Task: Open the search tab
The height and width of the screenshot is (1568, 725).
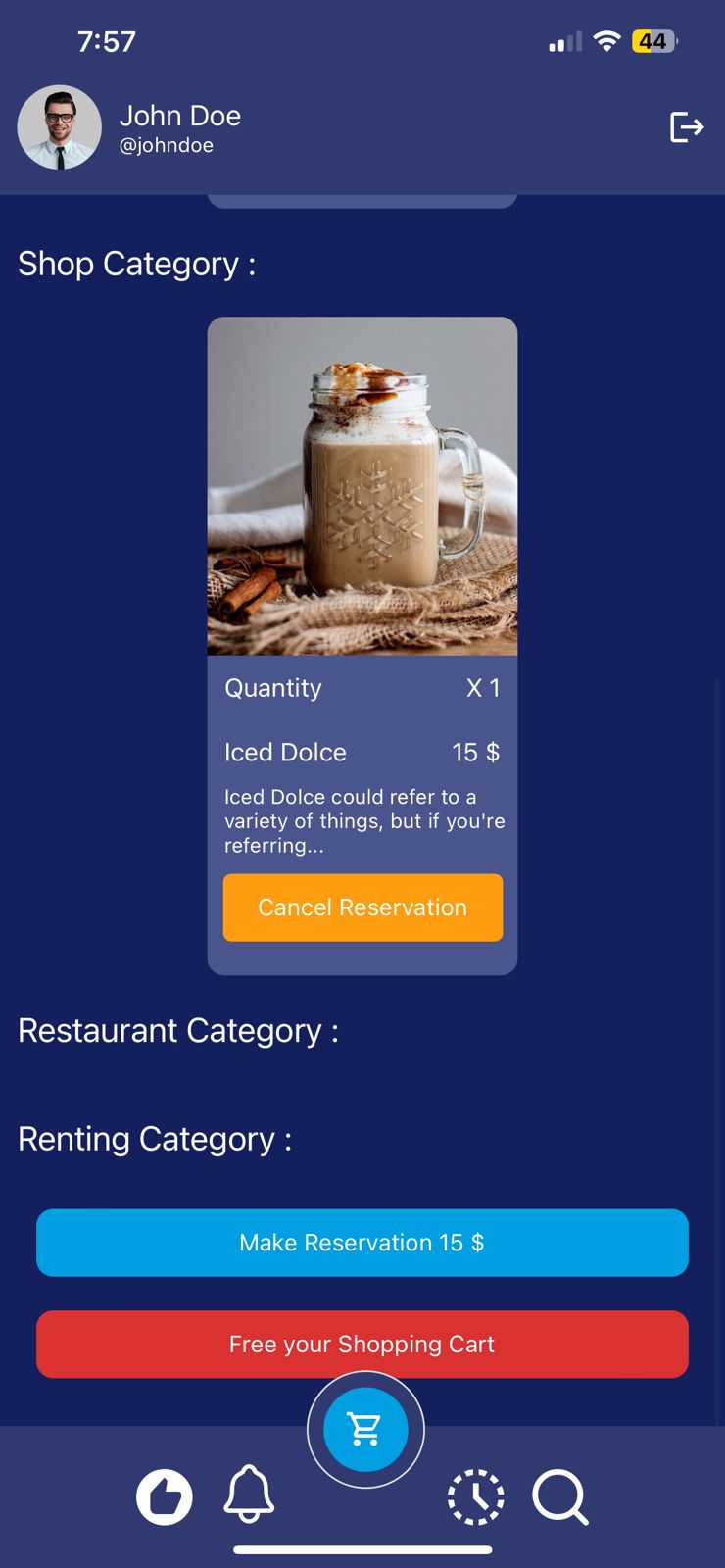Action: [560, 1497]
